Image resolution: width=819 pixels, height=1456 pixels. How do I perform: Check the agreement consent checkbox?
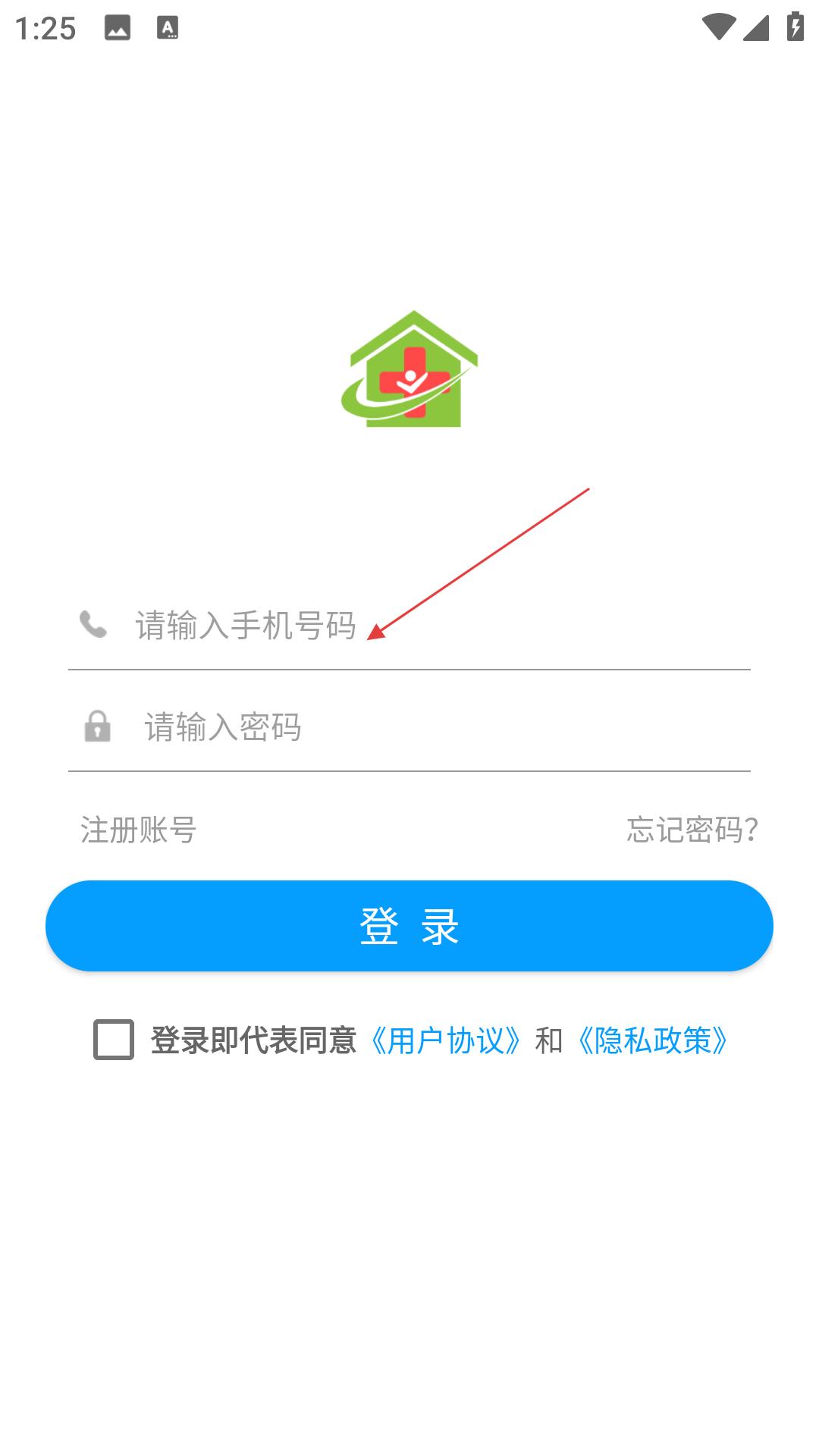click(x=114, y=1040)
